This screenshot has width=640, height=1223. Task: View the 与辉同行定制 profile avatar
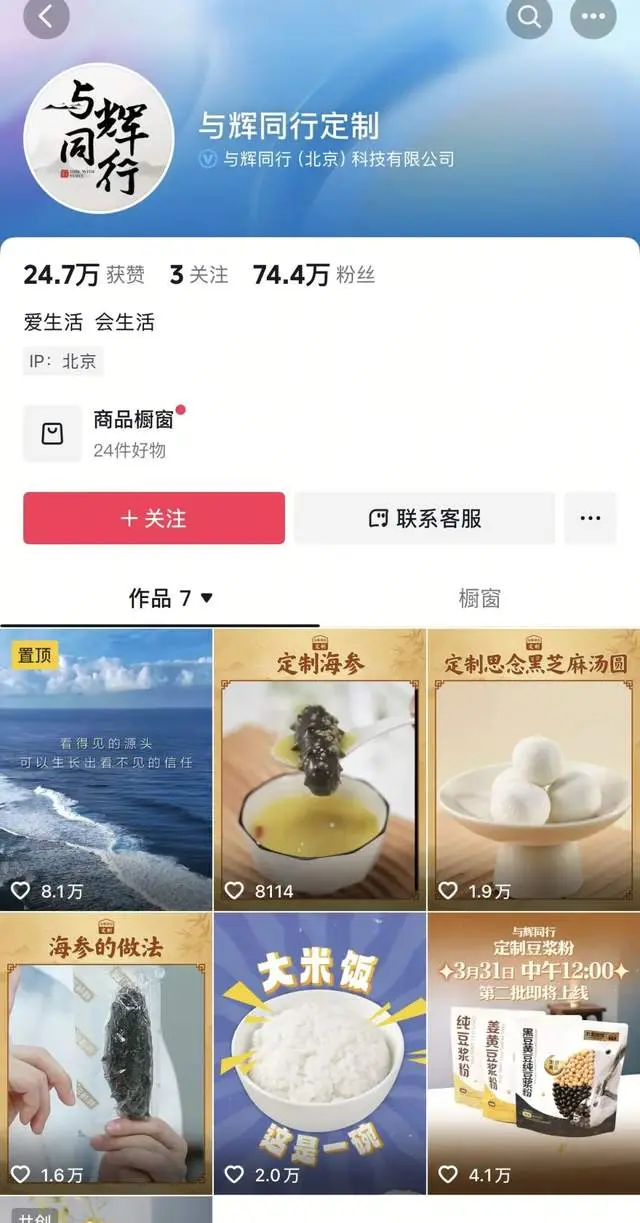pyautogui.click(x=98, y=138)
